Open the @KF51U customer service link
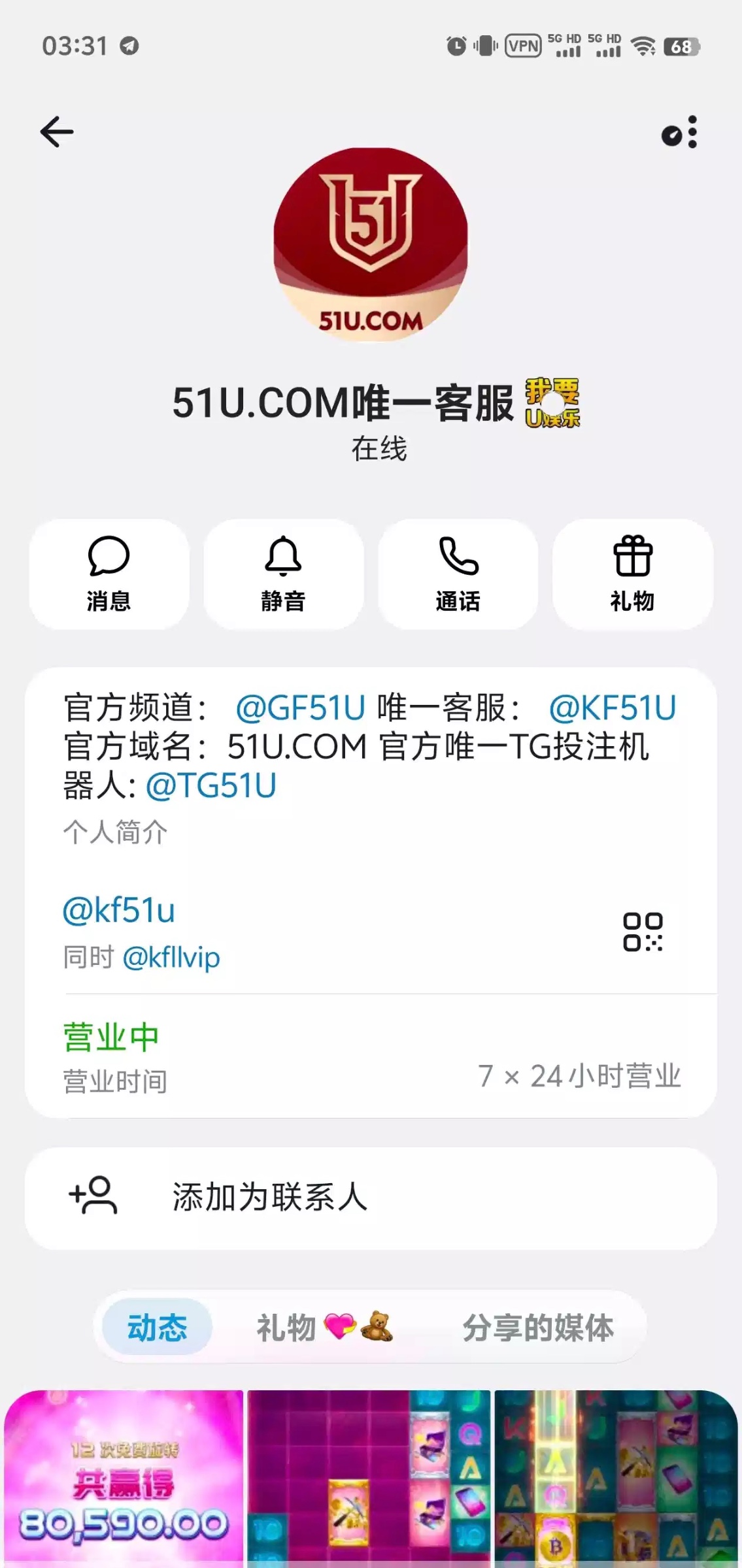742x1568 pixels. pyautogui.click(x=612, y=708)
